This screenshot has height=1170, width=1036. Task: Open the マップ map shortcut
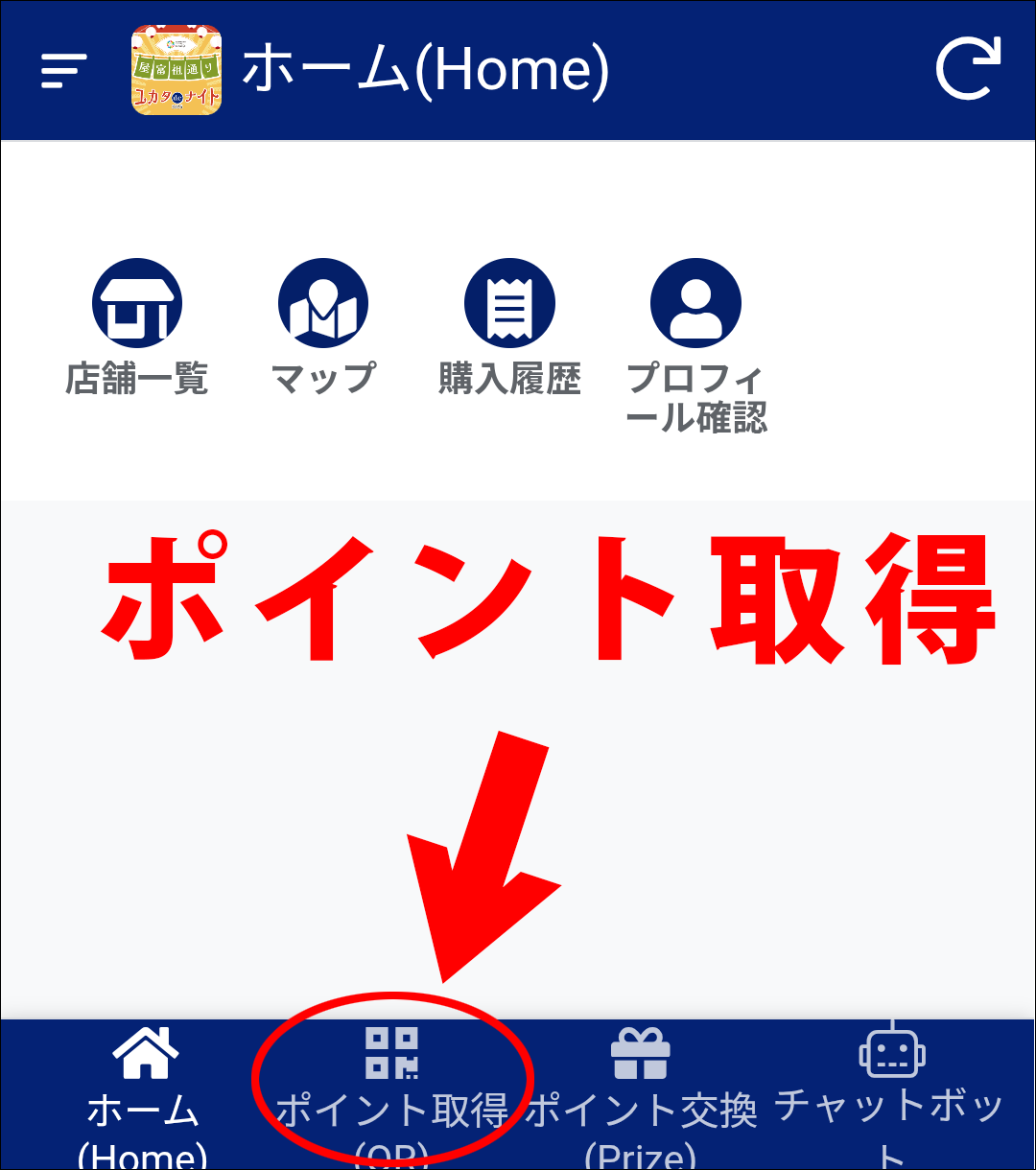click(x=323, y=327)
